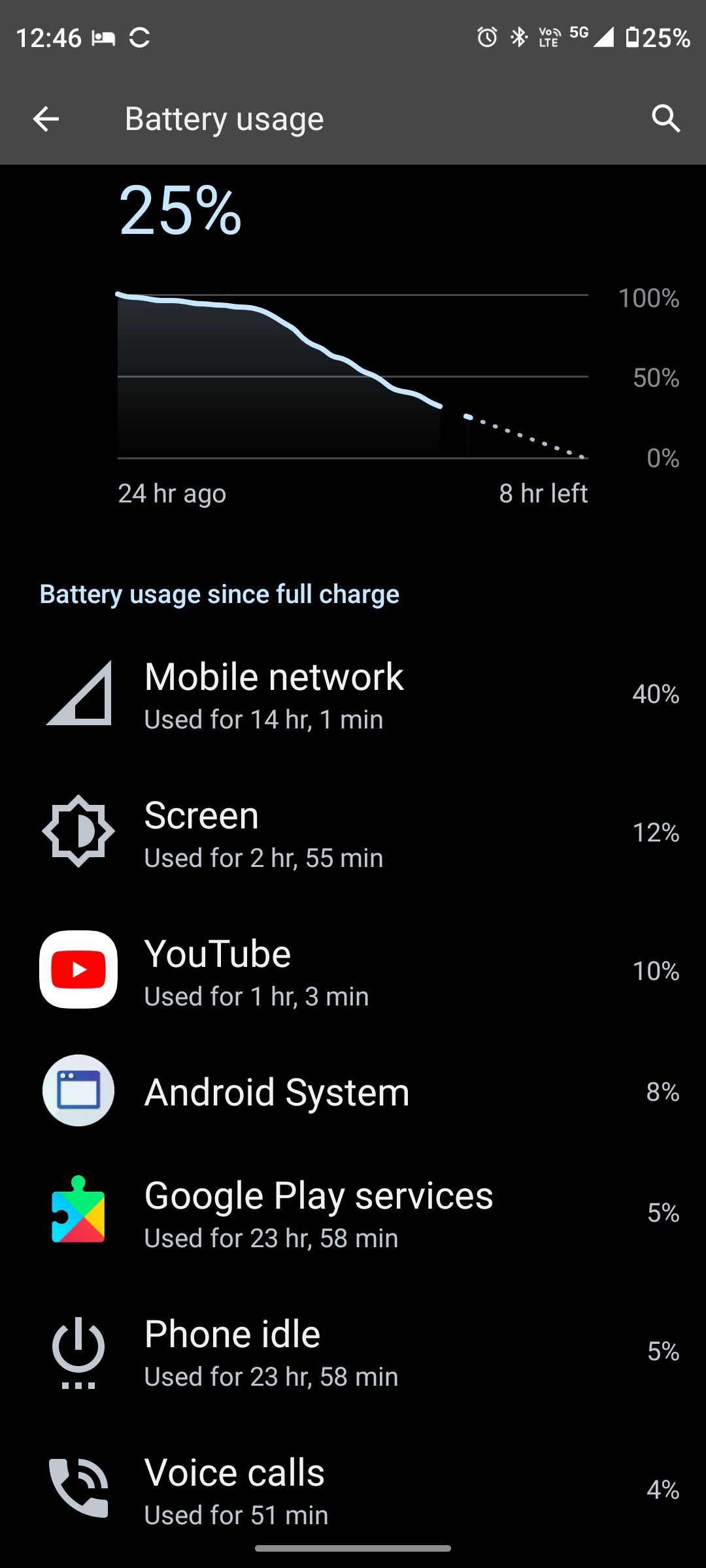
Task: Tap the Battery usage title
Action: click(224, 118)
